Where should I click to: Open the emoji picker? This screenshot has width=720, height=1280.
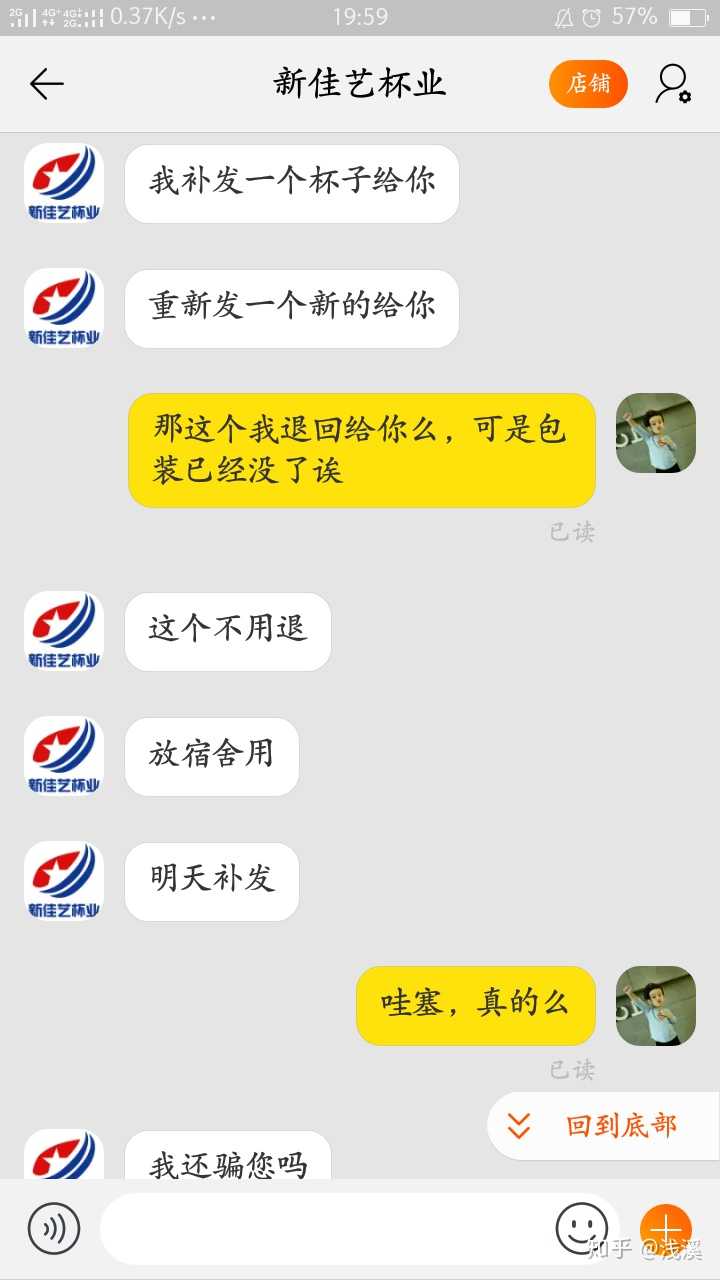[581, 1229]
